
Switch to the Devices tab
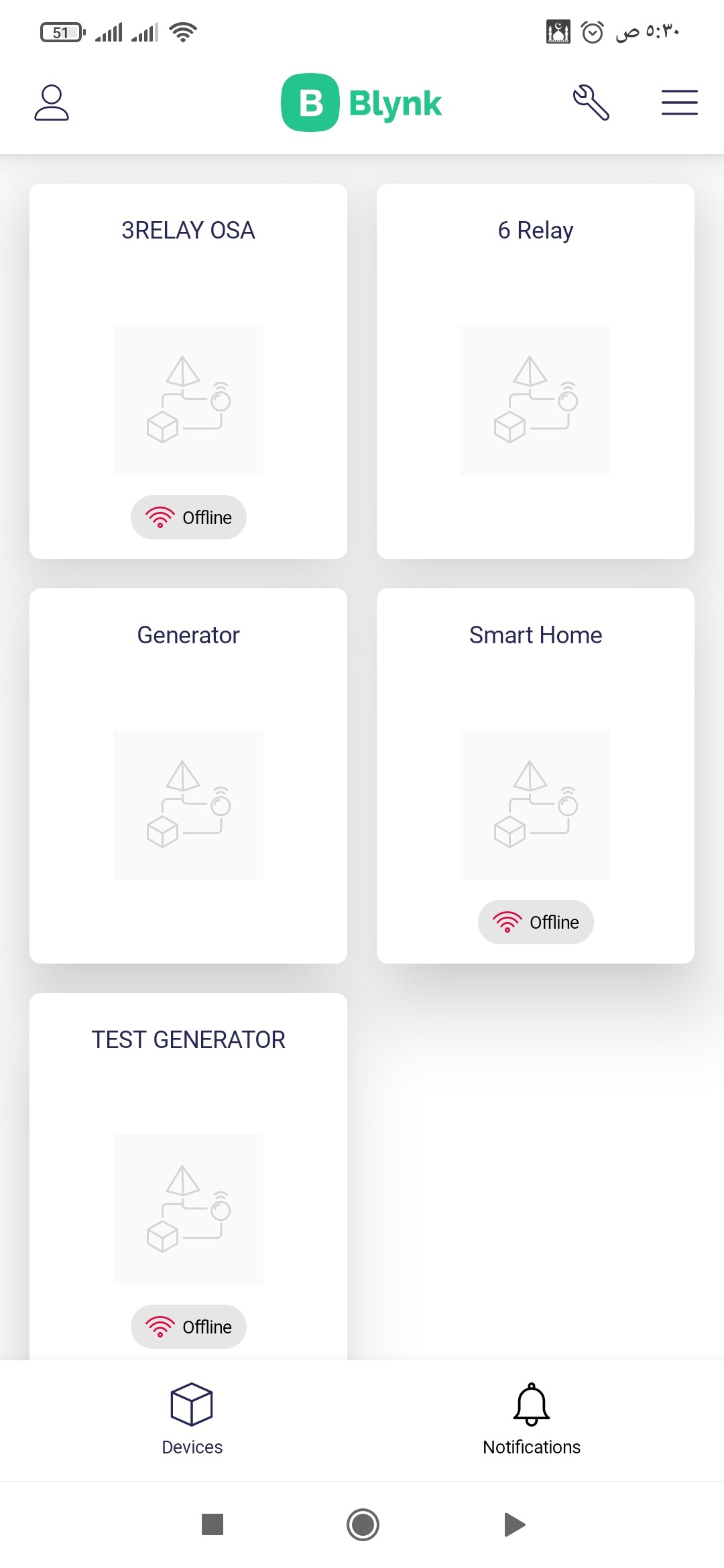click(192, 1419)
